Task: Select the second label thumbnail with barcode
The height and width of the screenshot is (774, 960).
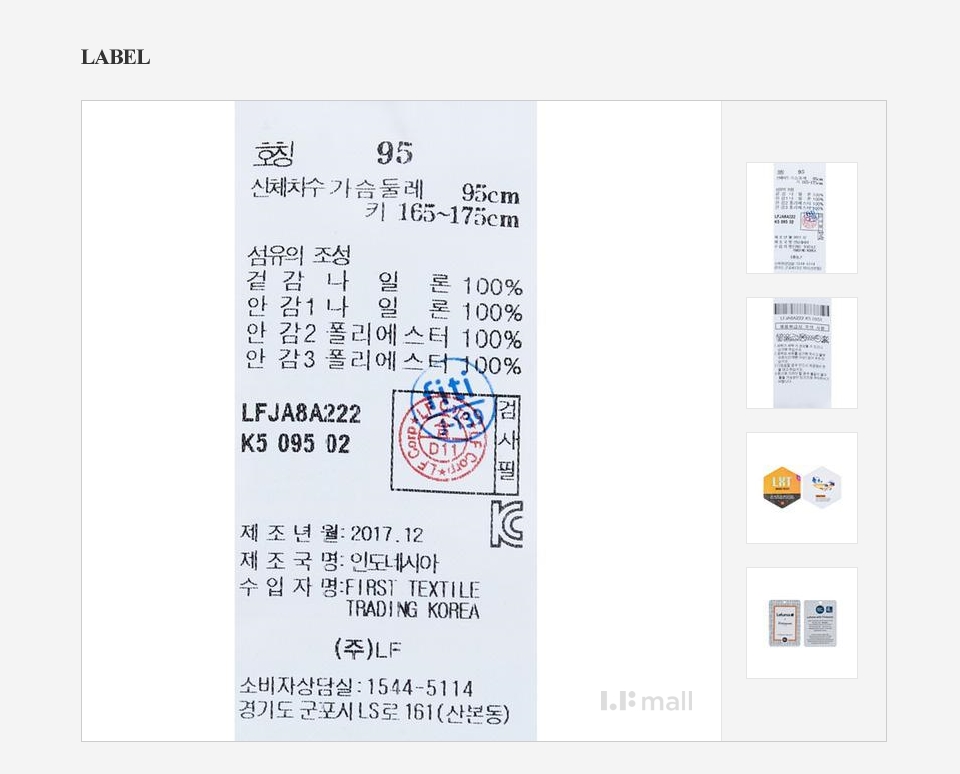Action: pos(801,353)
